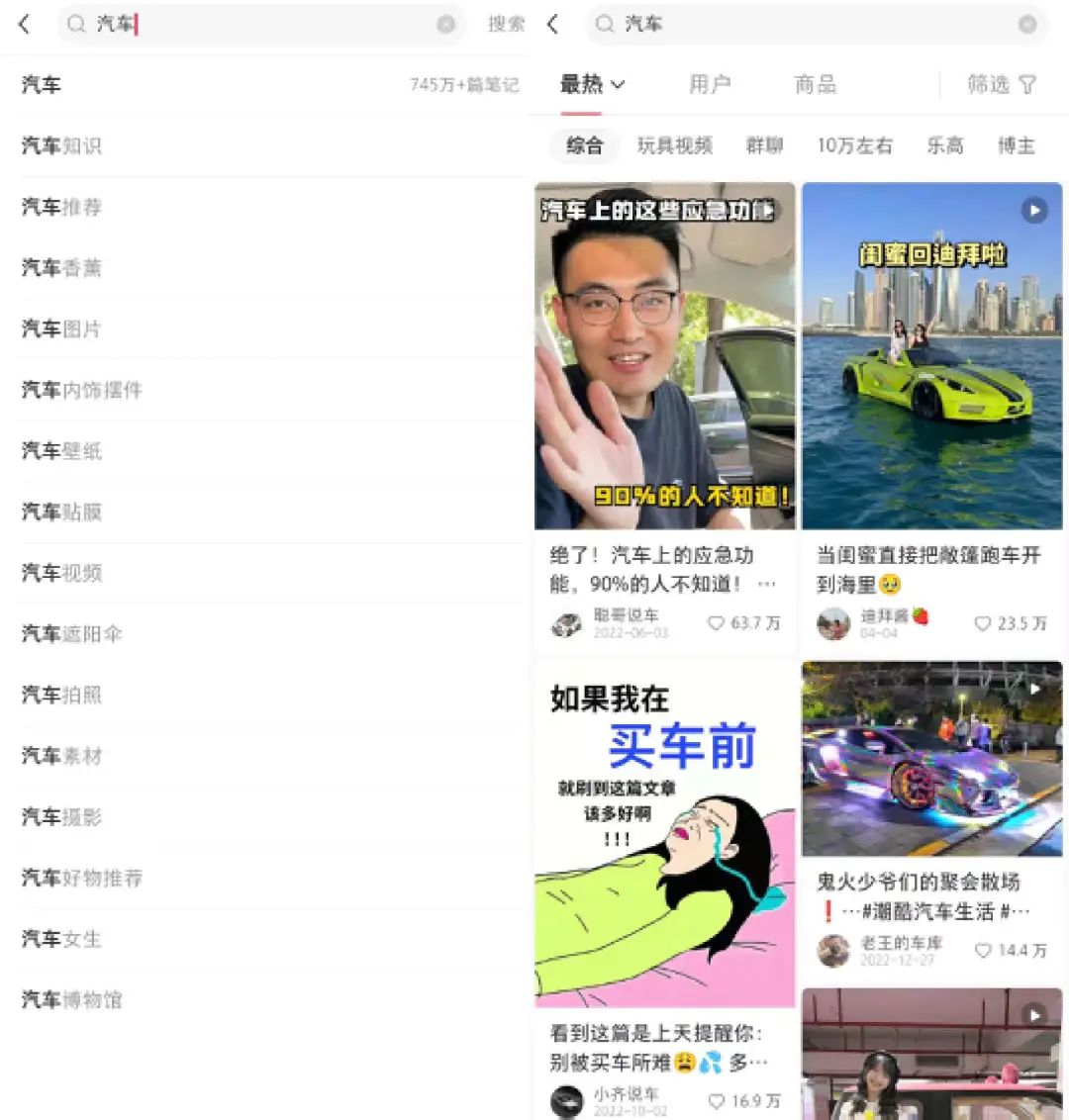The height and width of the screenshot is (1120, 1069).
Task: Click the heart icon showing 23.5万 likes
Action: pyautogui.click(x=982, y=624)
